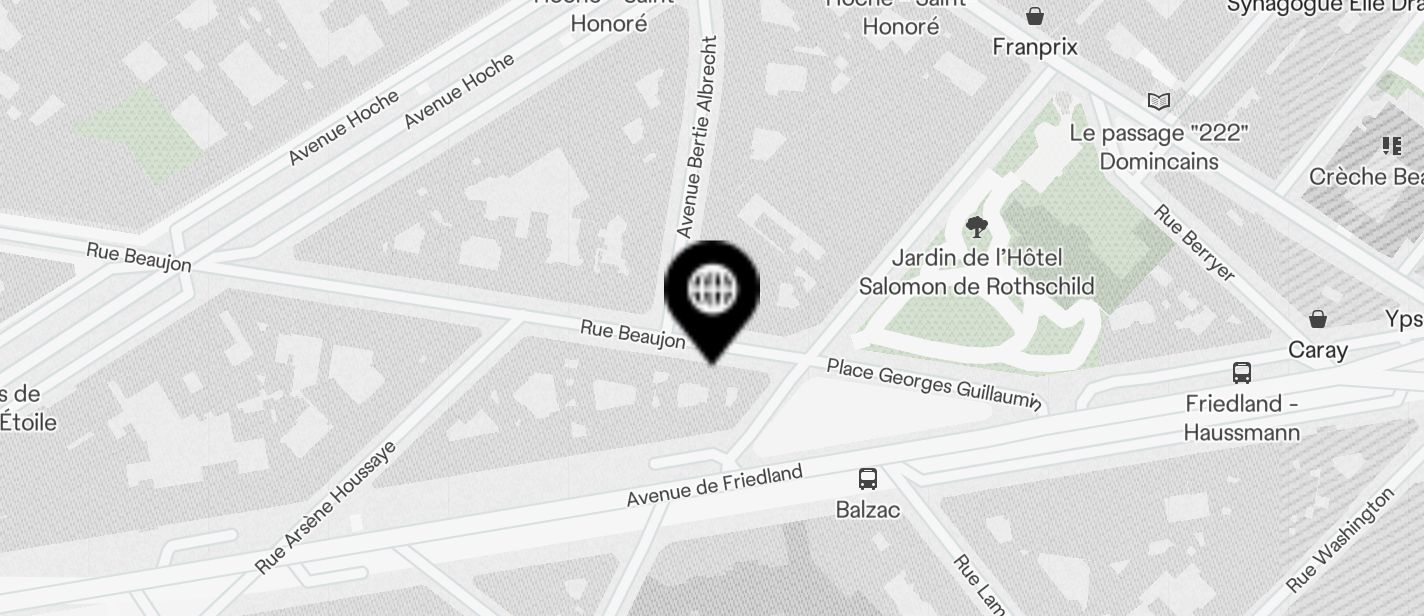Tap the black globe location pin
This screenshot has height=616, width=1424.
coord(712,292)
